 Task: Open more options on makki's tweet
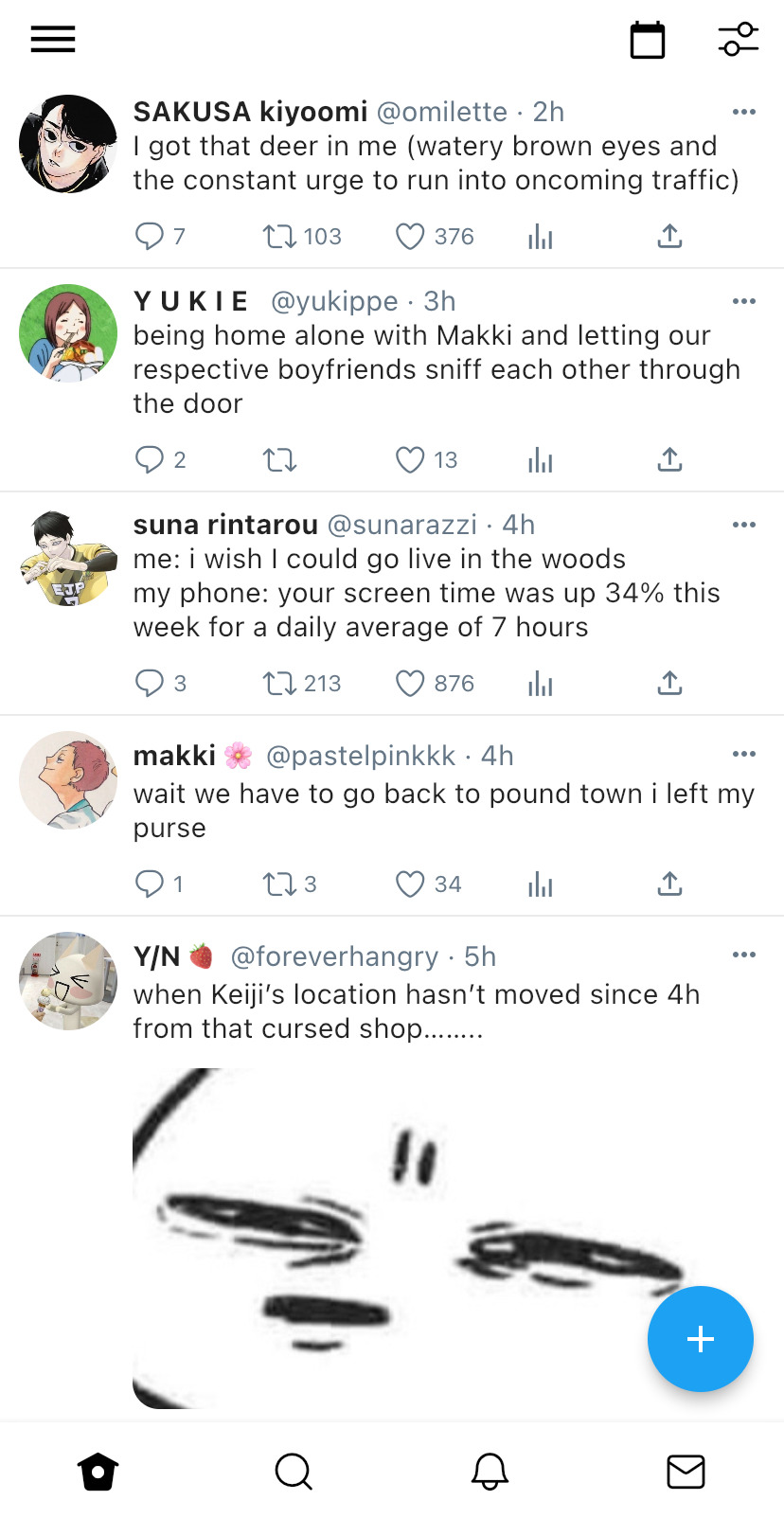(744, 755)
